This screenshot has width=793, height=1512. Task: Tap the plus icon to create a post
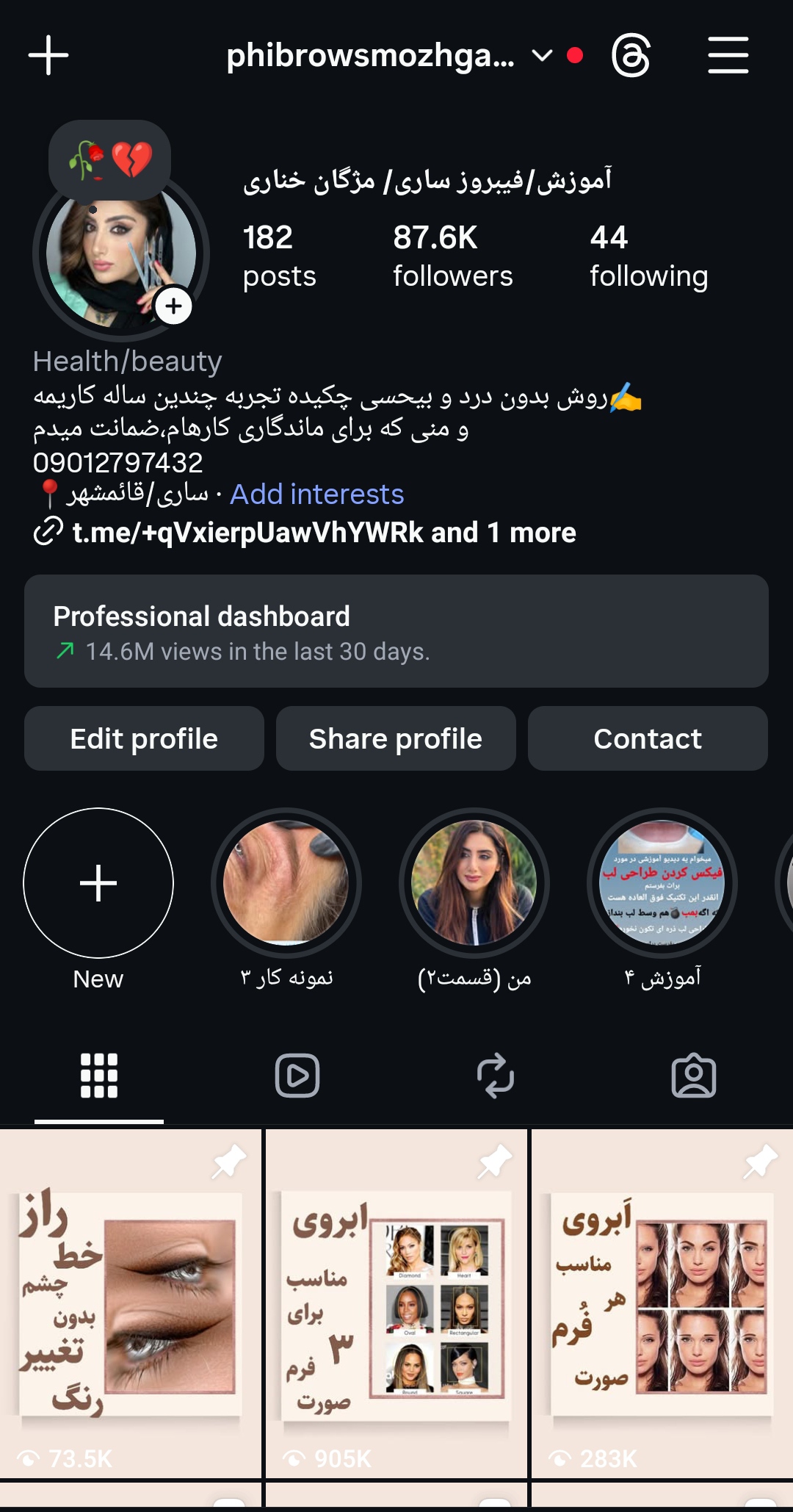click(48, 55)
